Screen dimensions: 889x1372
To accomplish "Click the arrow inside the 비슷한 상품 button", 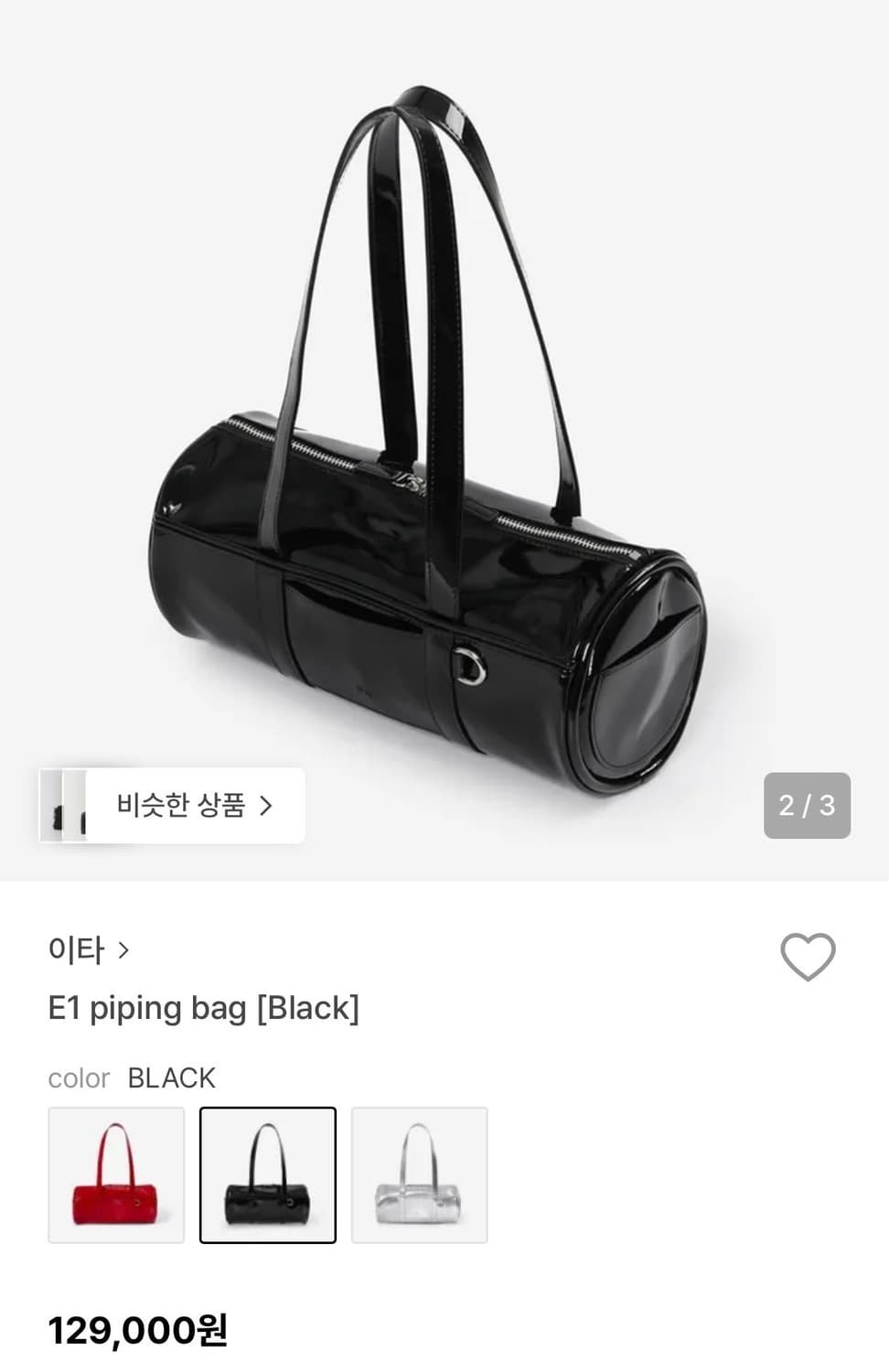I will (x=268, y=806).
